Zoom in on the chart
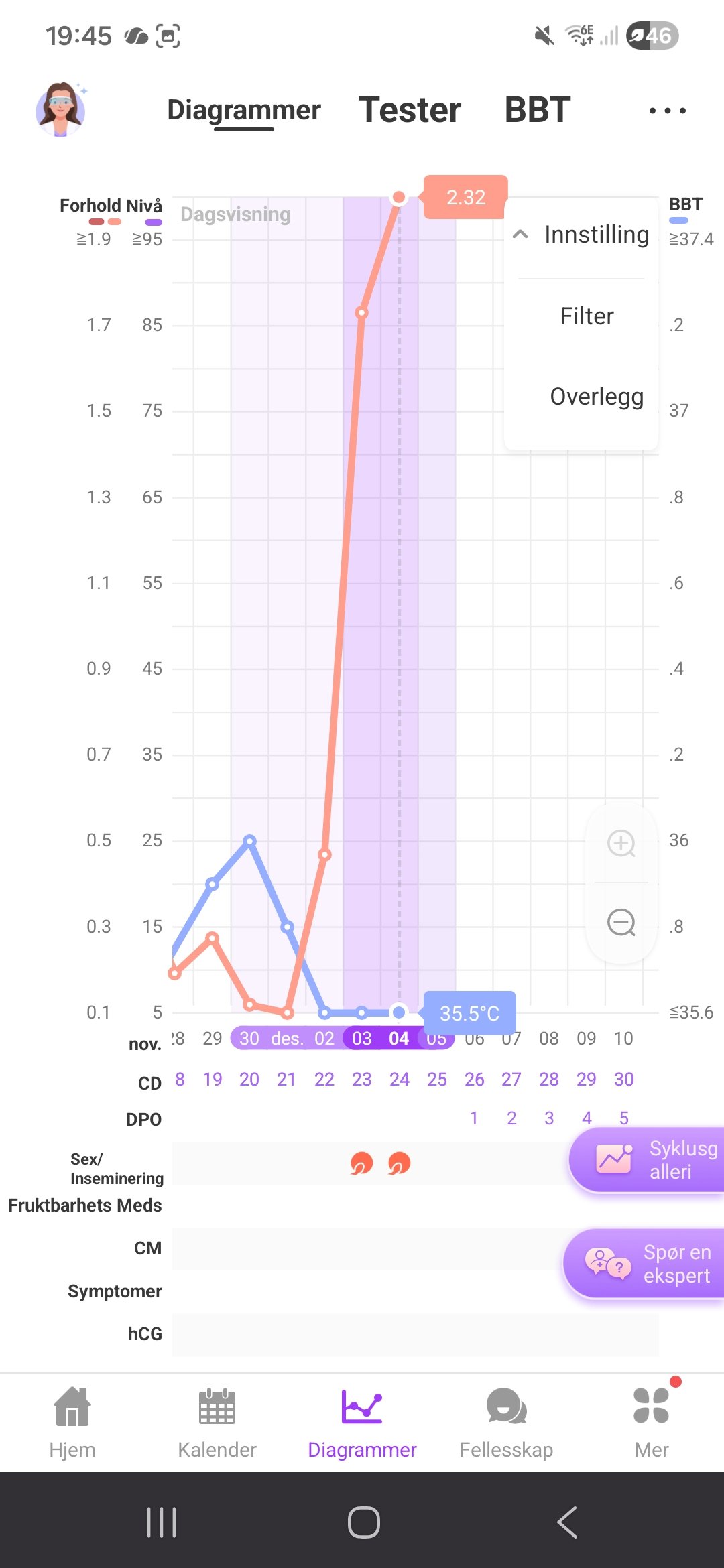This screenshot has width=724, height=1568. [x=621, y=843]
